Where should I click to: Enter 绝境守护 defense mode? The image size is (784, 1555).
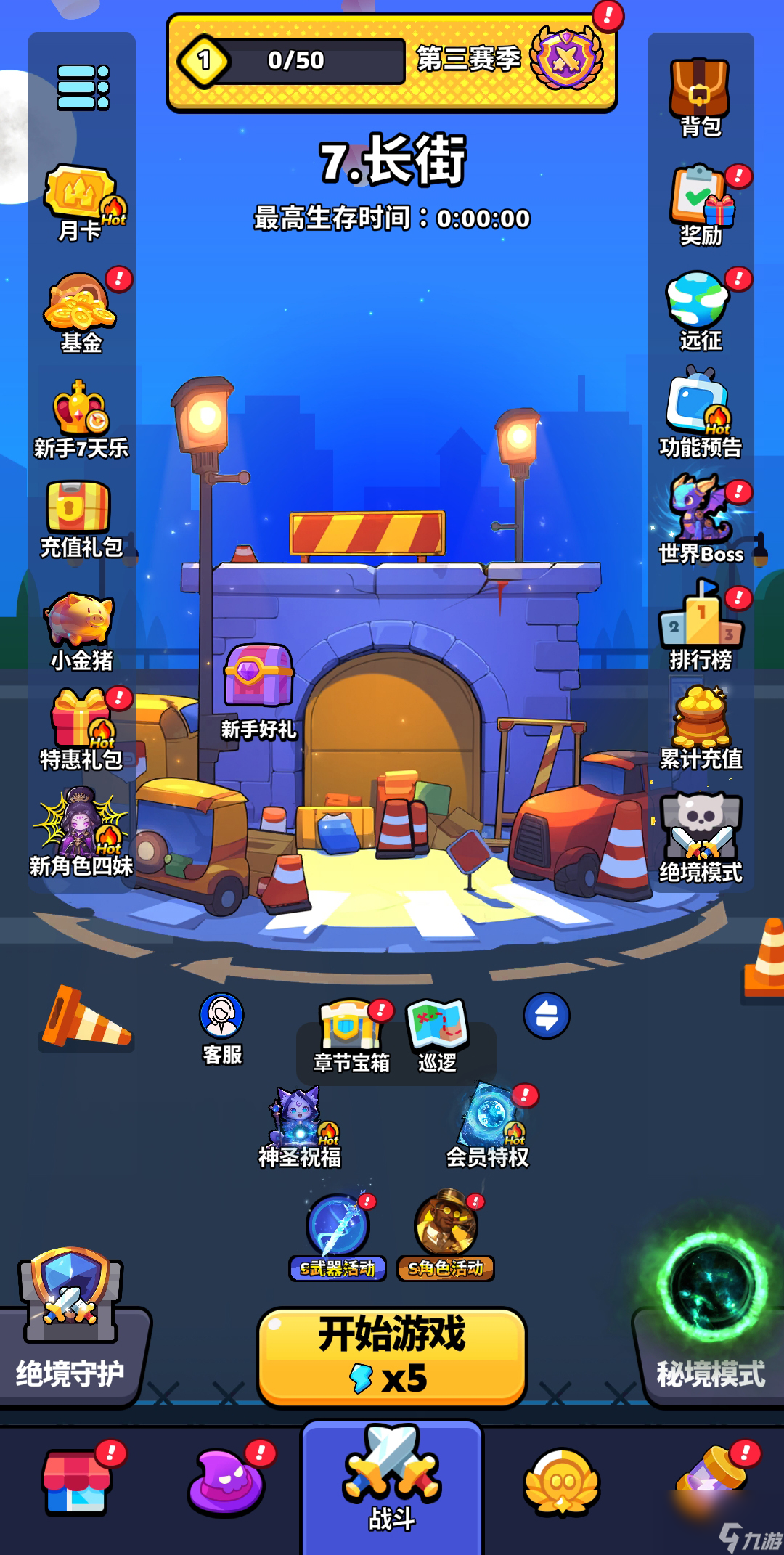pyautogui.click(x=71, y=1321)
